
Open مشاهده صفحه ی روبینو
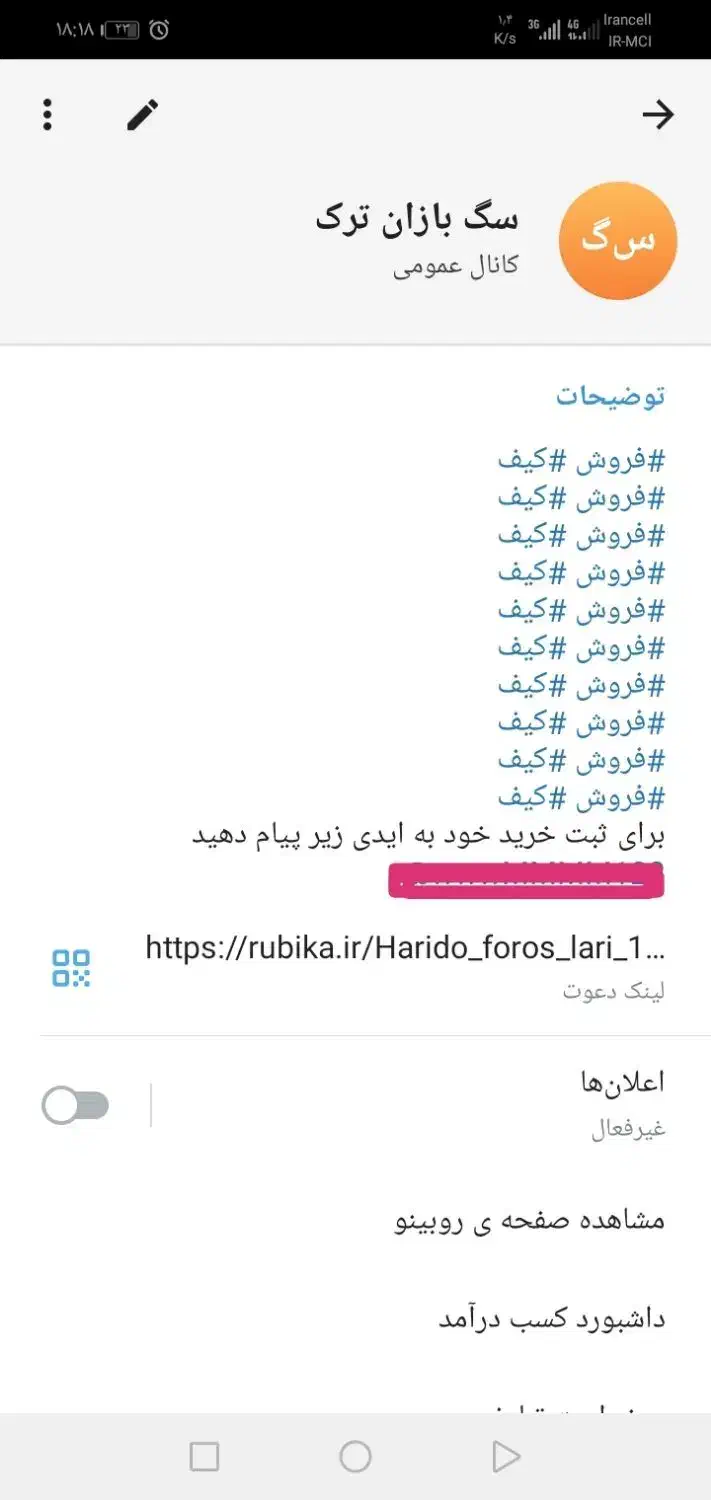pos(529,1220)
